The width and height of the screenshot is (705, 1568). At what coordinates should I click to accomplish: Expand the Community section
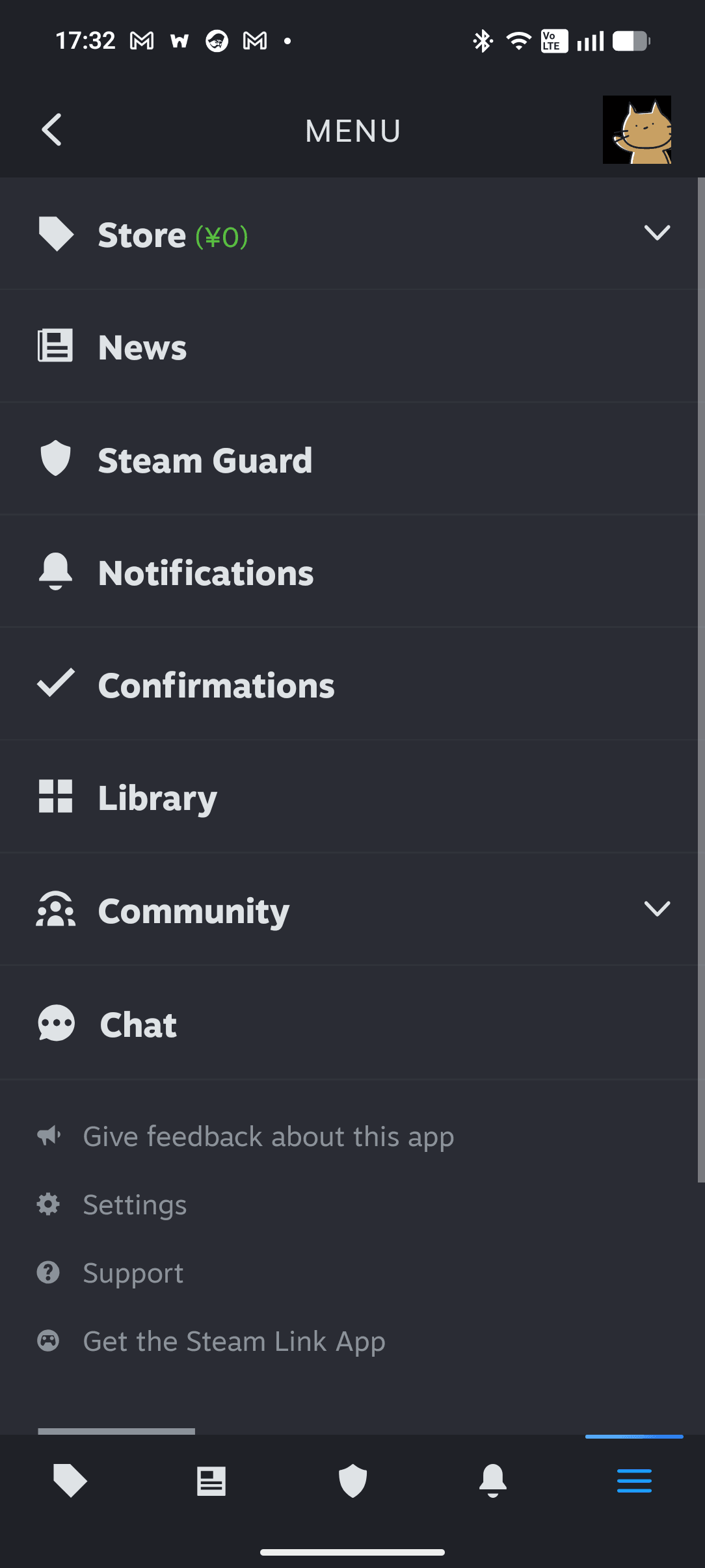pyautogui.click(x=656, y=909)
